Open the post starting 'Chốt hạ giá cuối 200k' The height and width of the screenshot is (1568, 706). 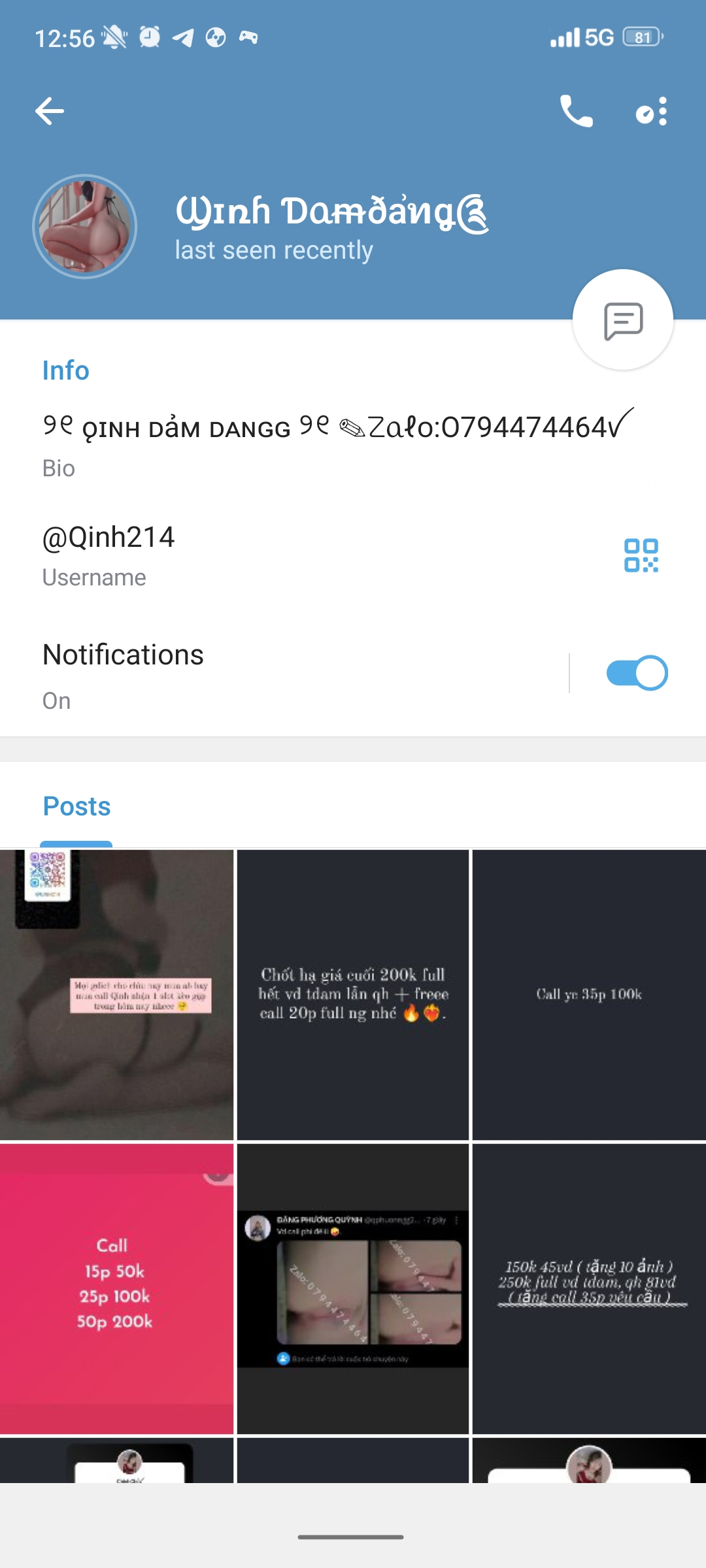pos(353,994)
